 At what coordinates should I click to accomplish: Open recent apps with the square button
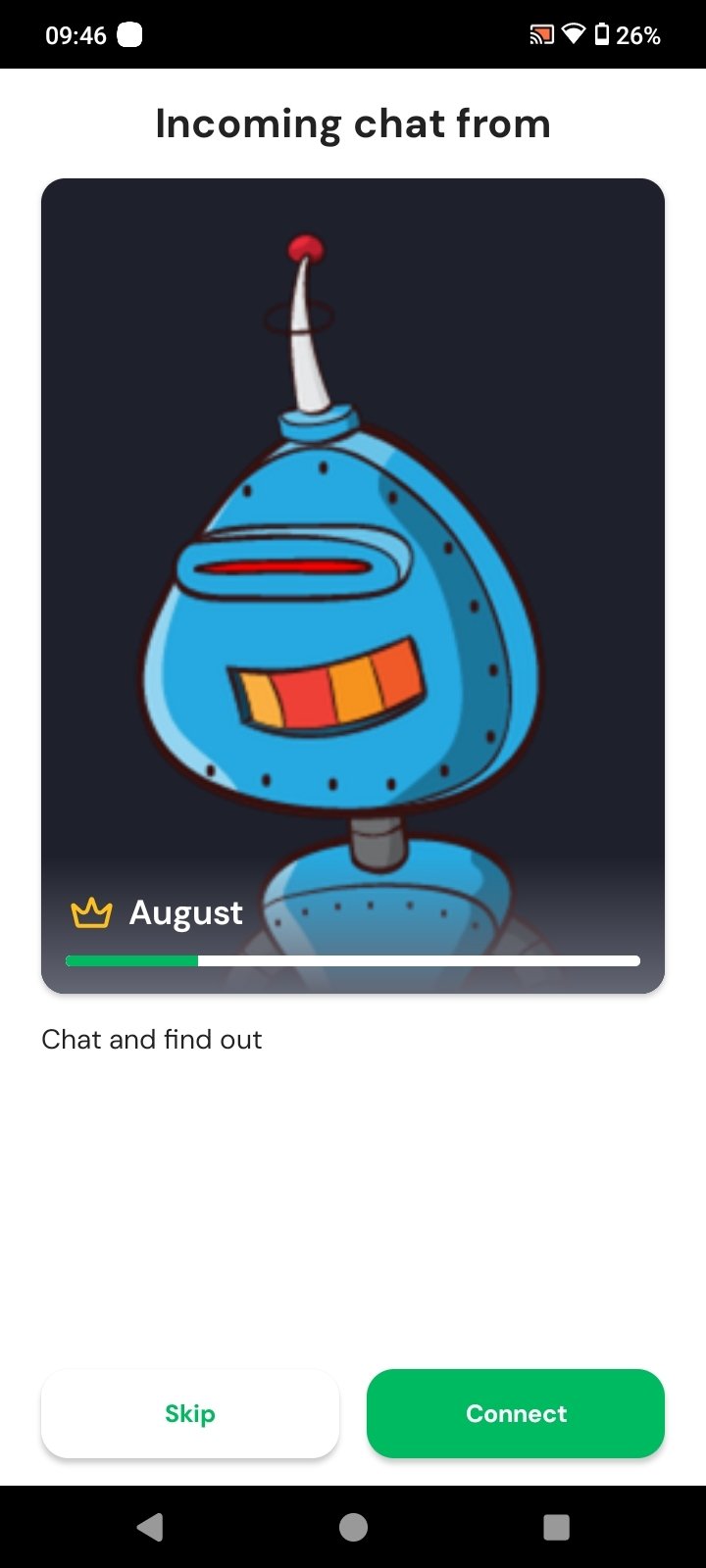[x=556, y=1526]
